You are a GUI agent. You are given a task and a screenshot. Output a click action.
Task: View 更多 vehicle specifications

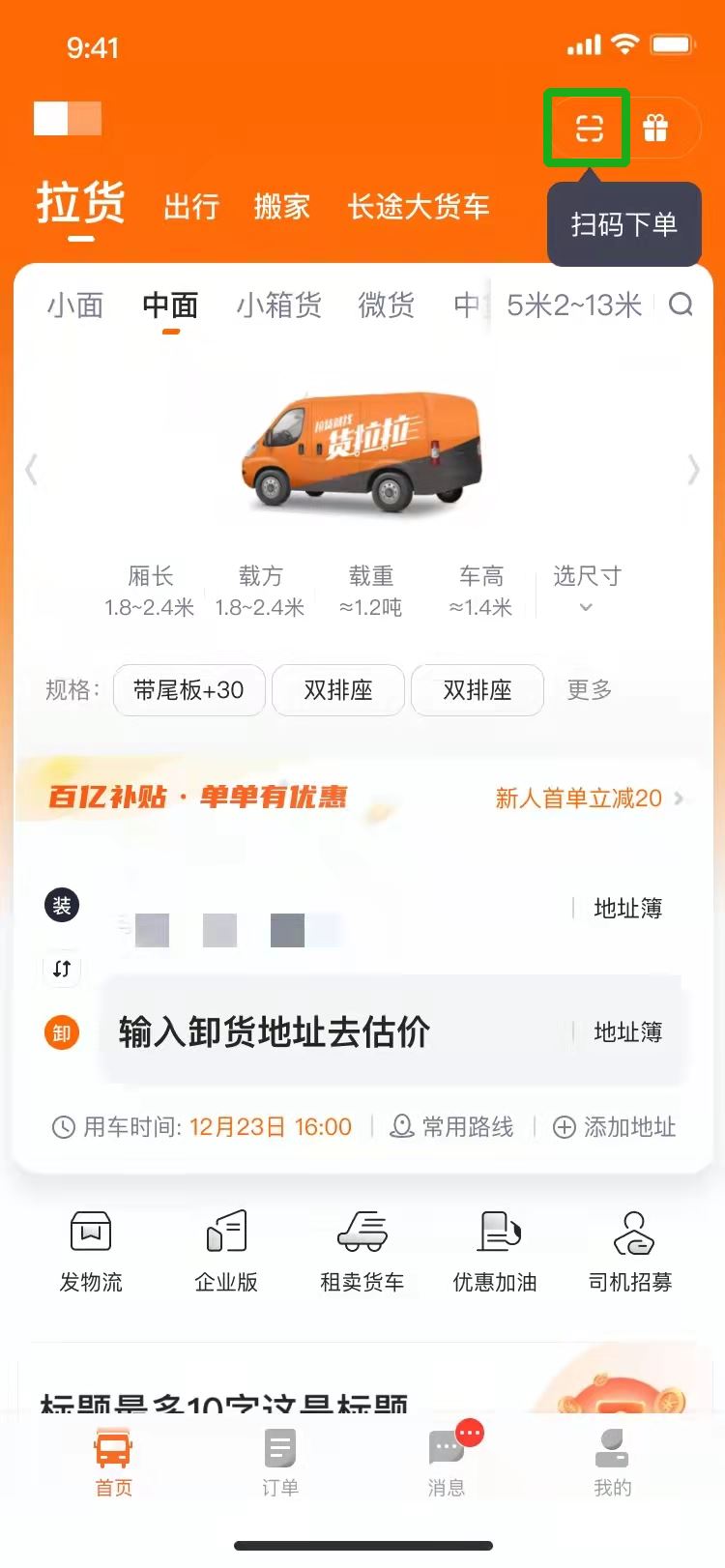(x=589, y=690)
